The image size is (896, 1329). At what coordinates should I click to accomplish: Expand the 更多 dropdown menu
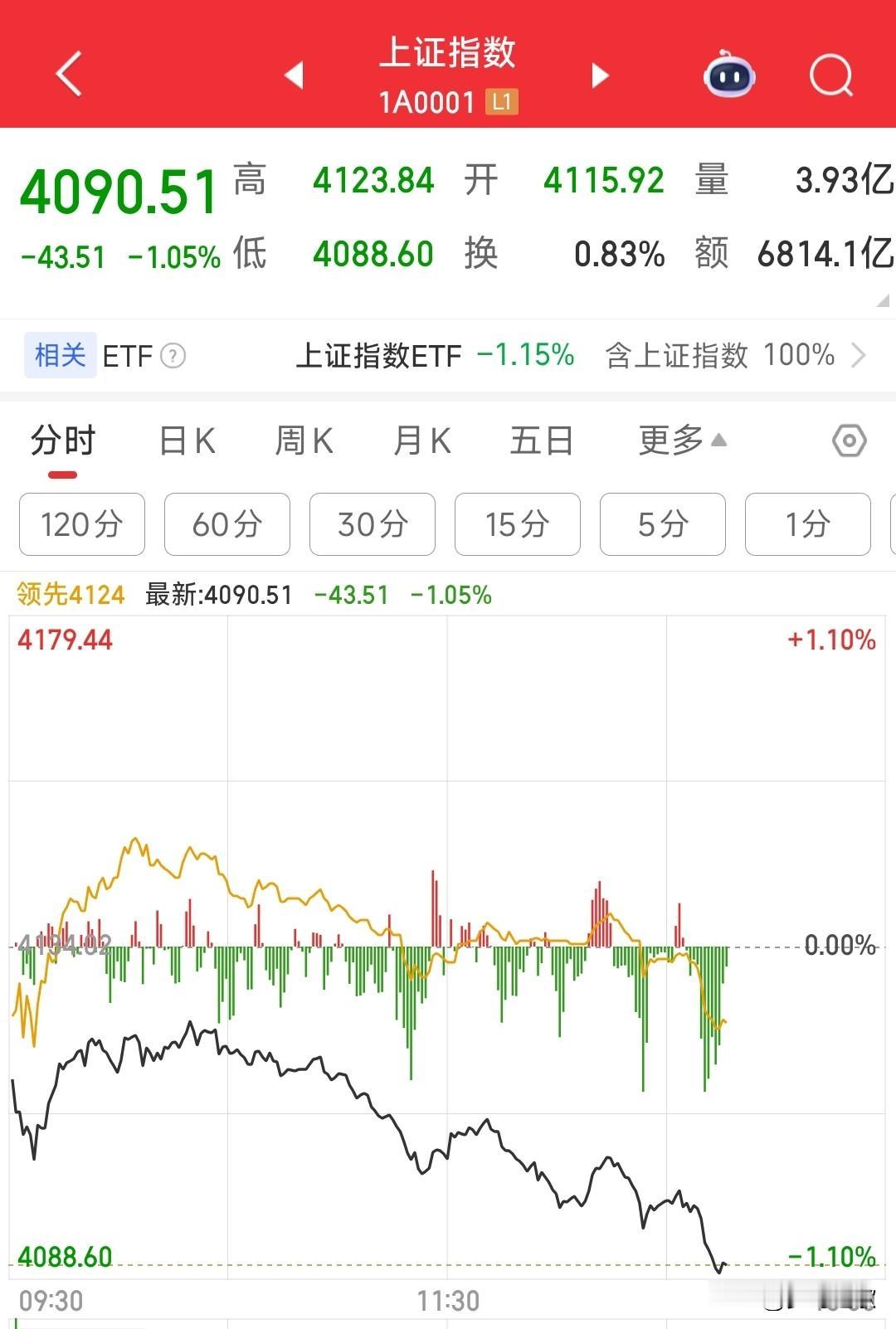679,441
